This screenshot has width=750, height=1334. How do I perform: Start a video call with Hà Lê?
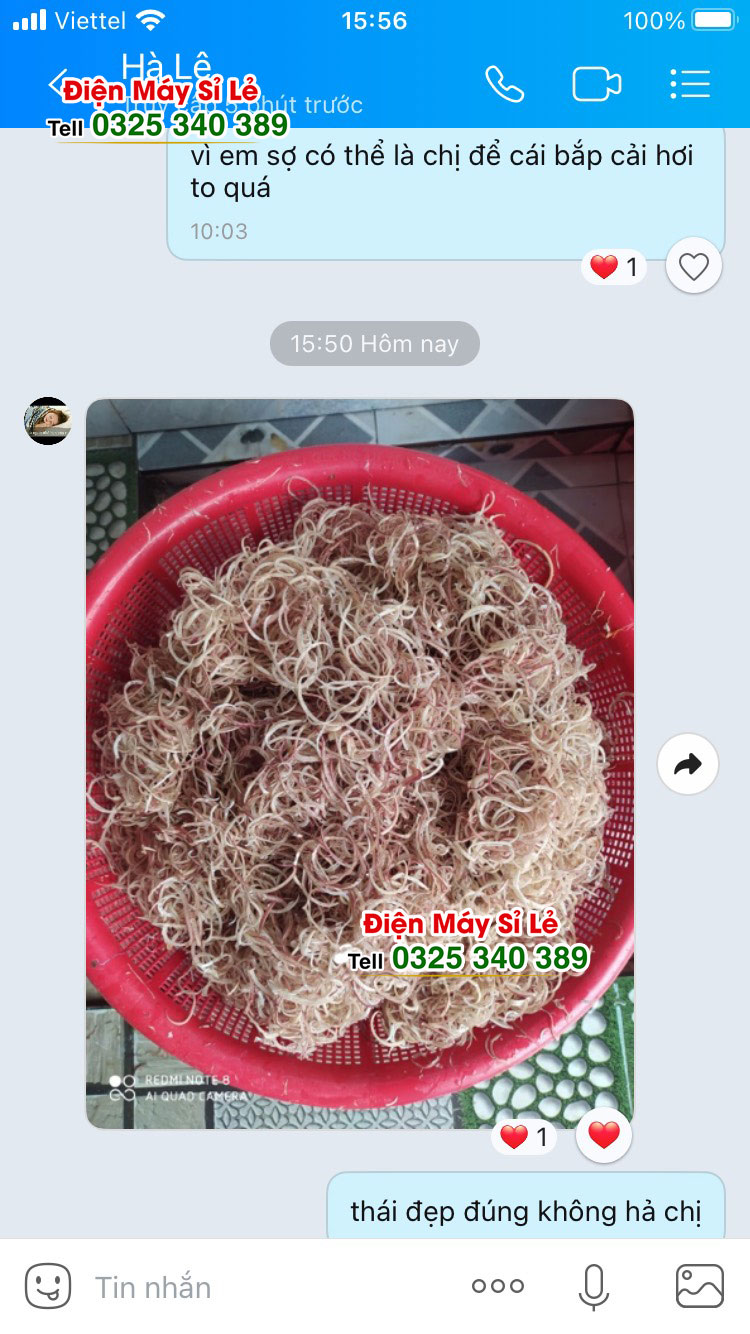597,84
